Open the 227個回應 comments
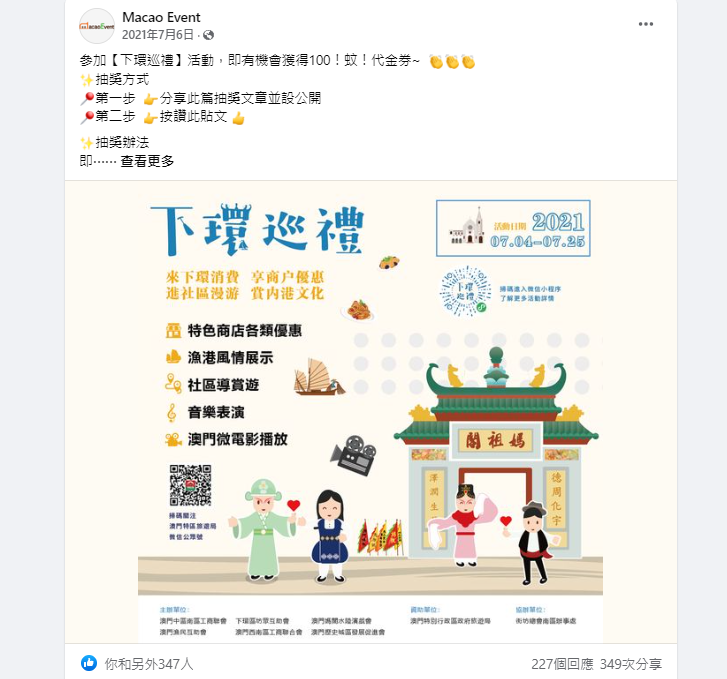 (560, 664)
